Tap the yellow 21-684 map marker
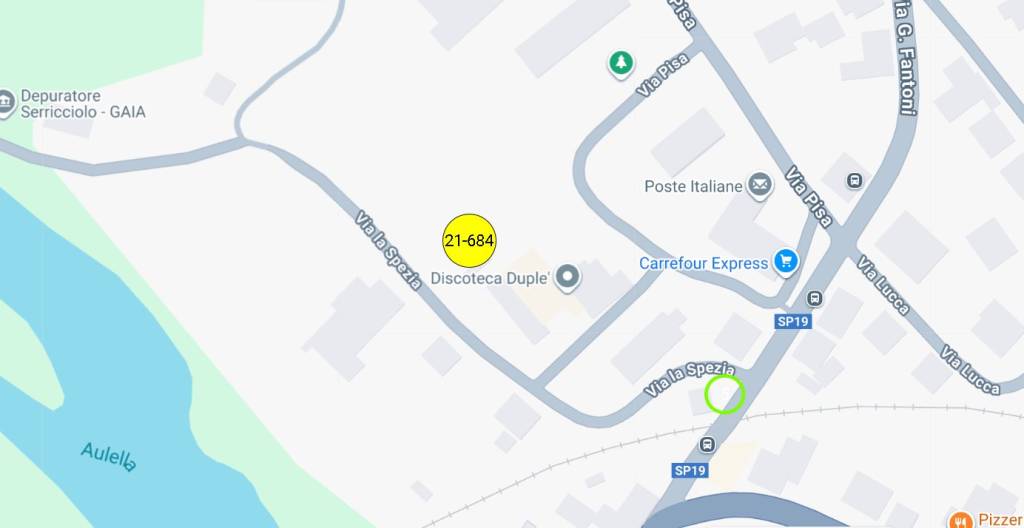 tap(469, 240)
